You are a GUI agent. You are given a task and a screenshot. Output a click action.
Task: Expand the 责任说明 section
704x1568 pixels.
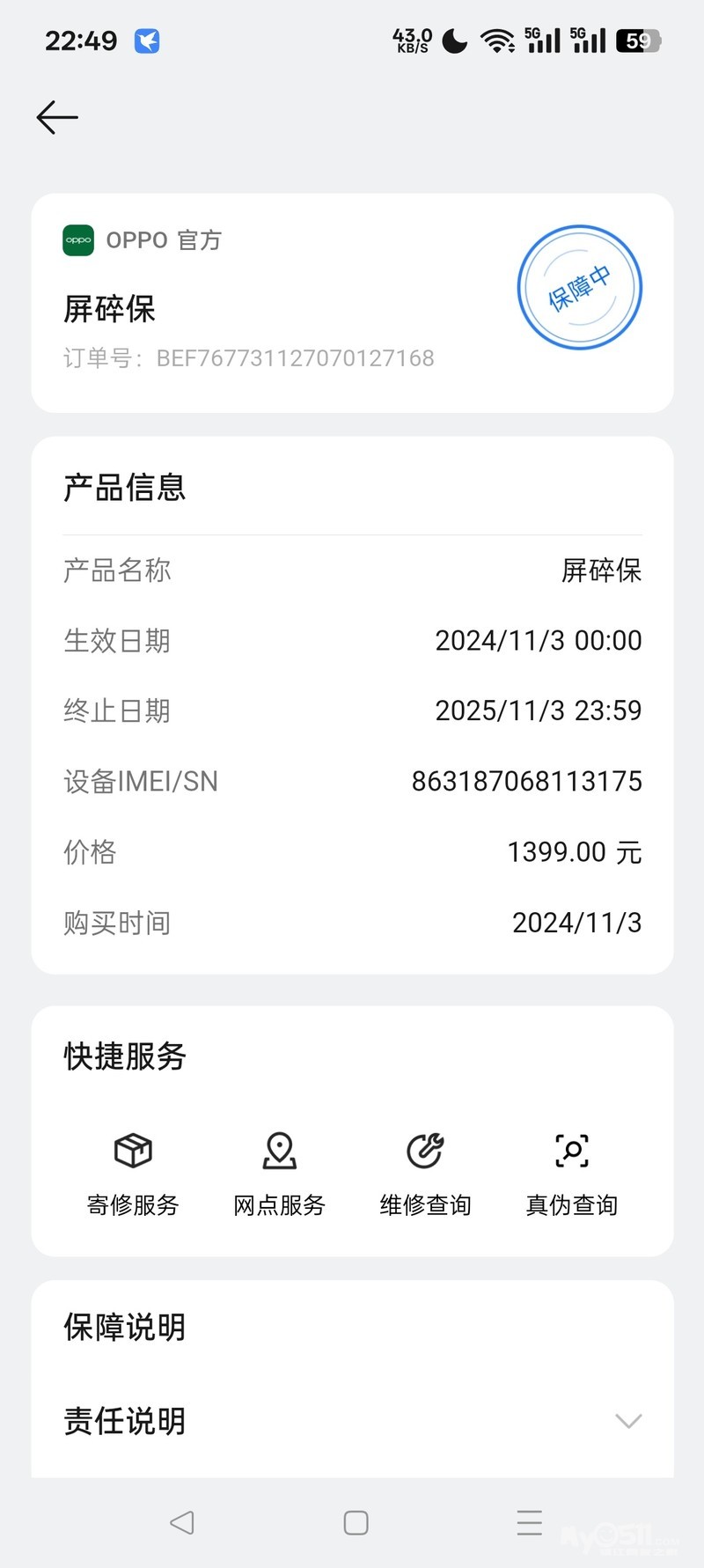pos(627,1421)
